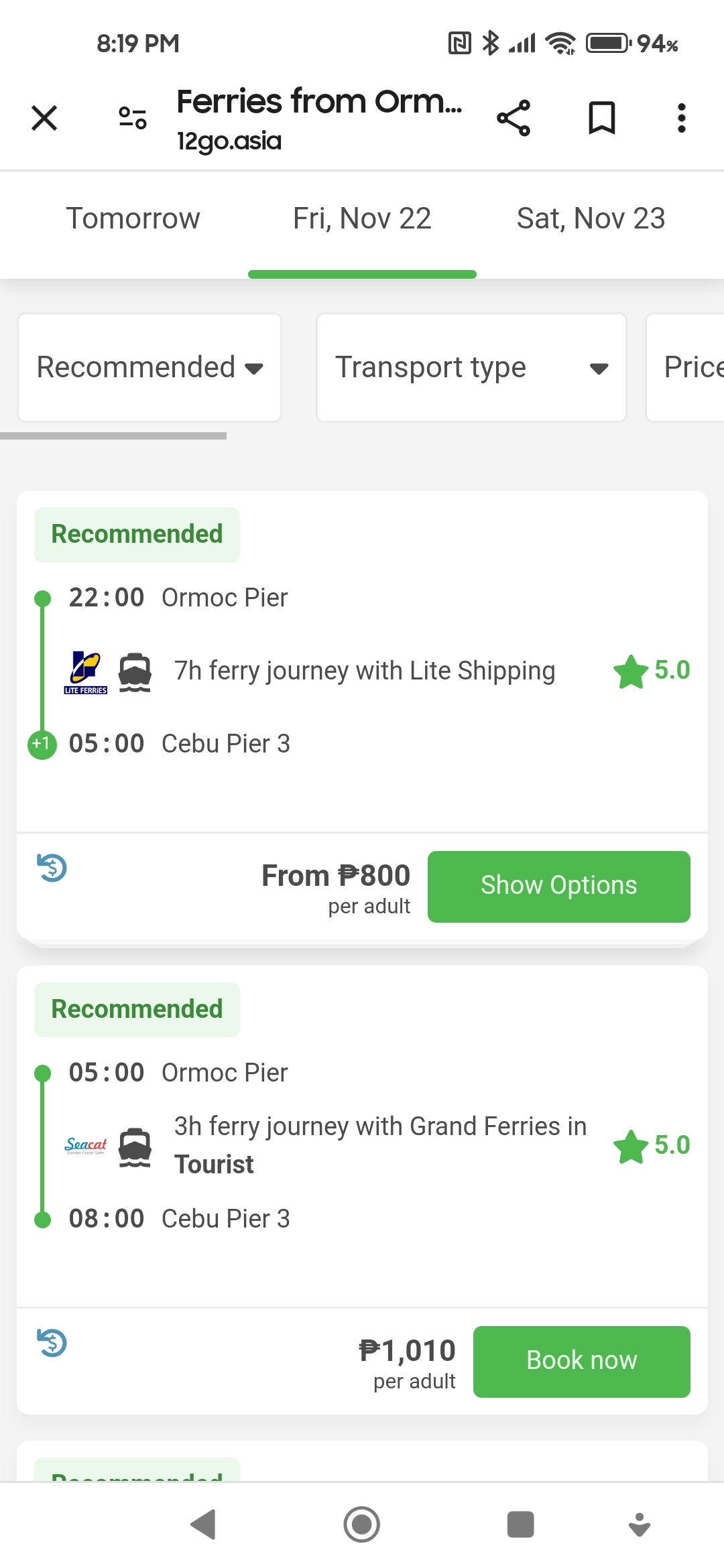724x1568 pixels.
Task: Open the site settings icon beside the title
Action: tap(132, 118)
